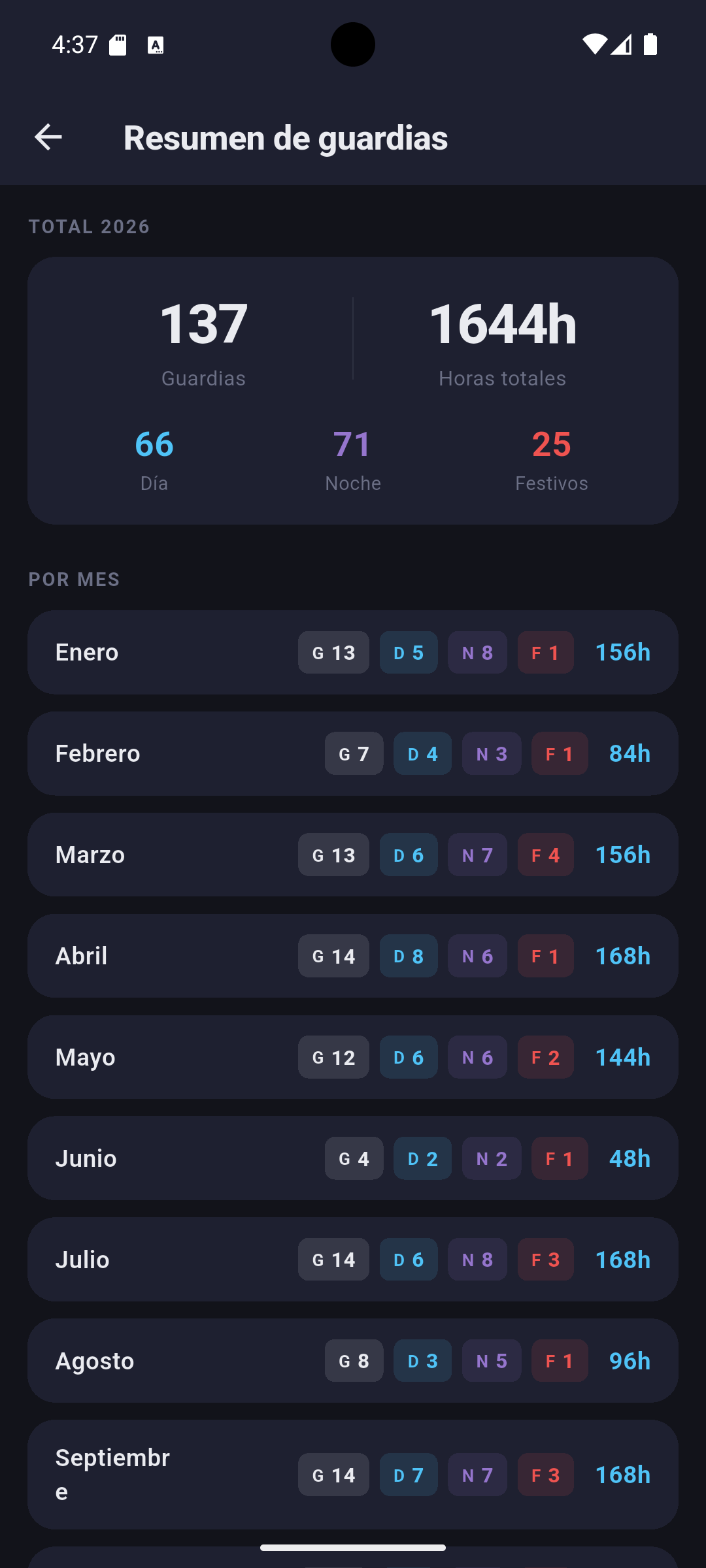Tap the G 13 guardias badge for Enero
The width and height of the screenshot is (706, 1568).
[333, 652]
